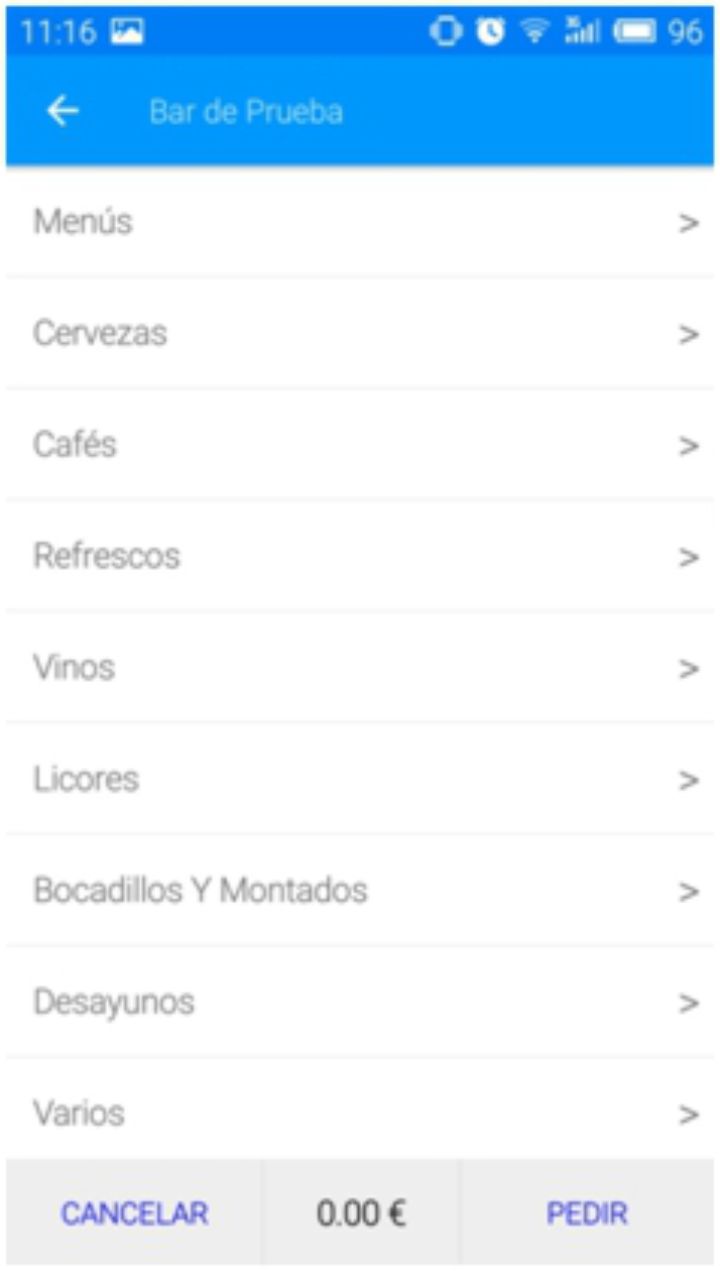Open the Cervezas category
720x1271 pixels.
point(360,333)
